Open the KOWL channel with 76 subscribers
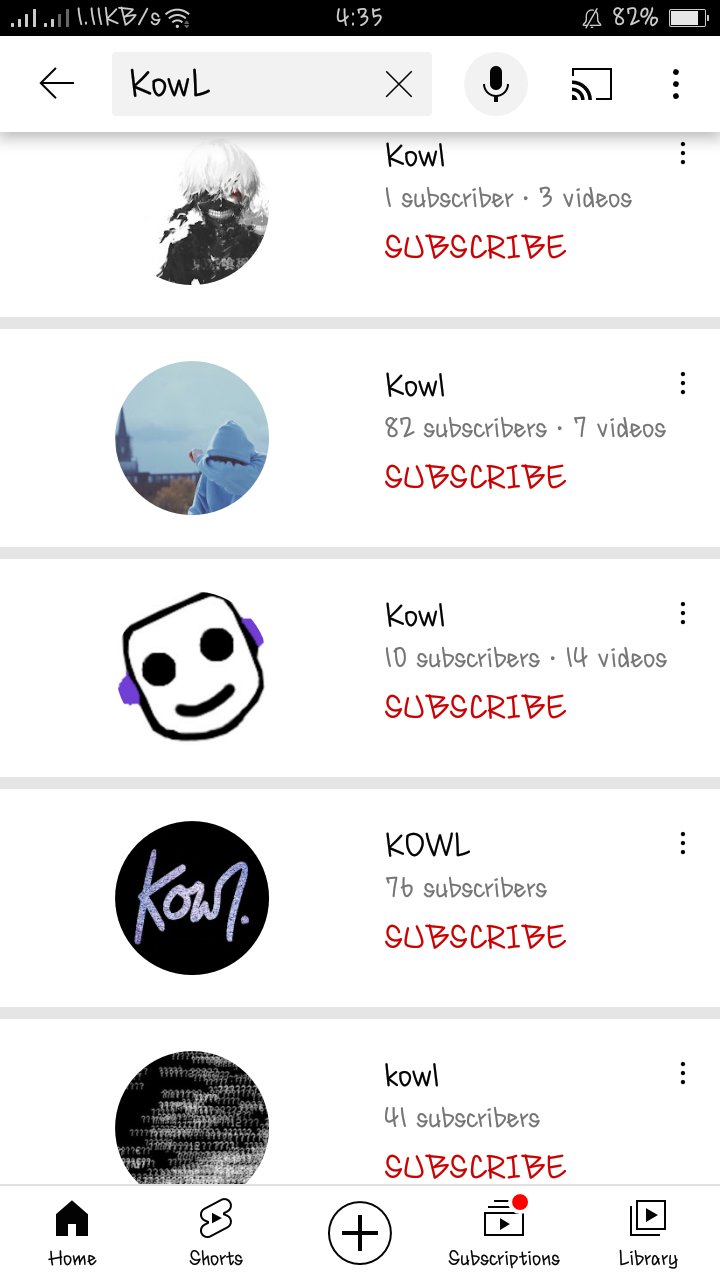The height and width of the screenshot is (1280, 720). coord(360,898)
